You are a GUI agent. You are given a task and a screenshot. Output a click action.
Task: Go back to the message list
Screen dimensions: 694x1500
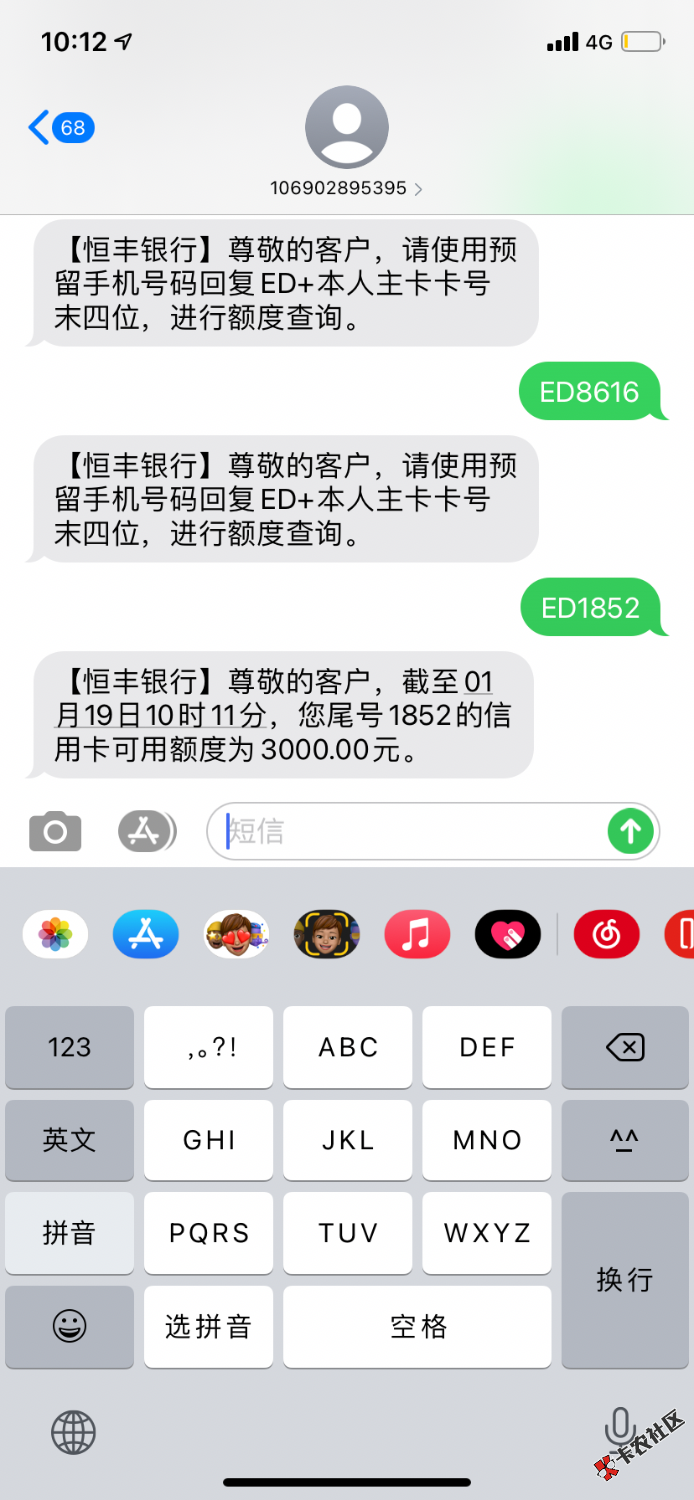click(60, 128)
